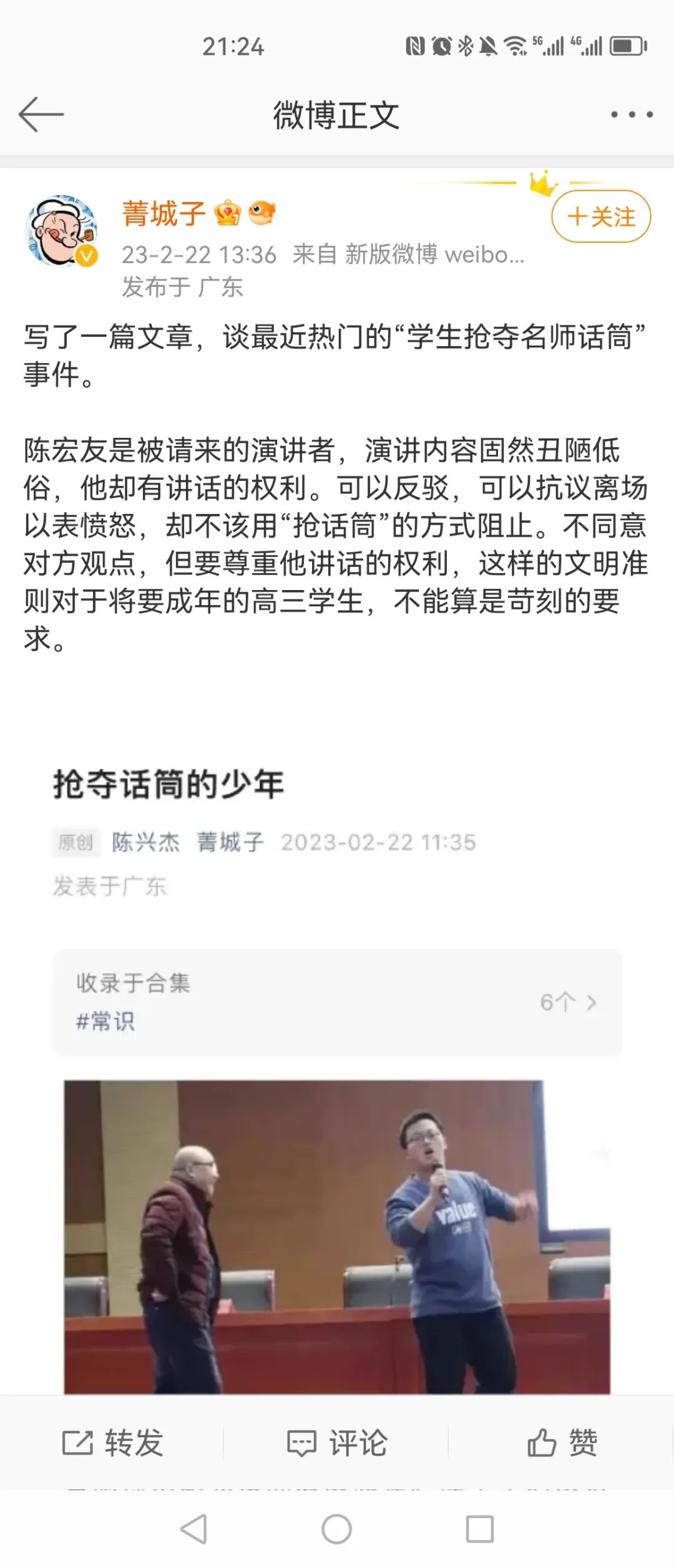
Task: Comment on the post via 评论
Action: [337, 1443]
